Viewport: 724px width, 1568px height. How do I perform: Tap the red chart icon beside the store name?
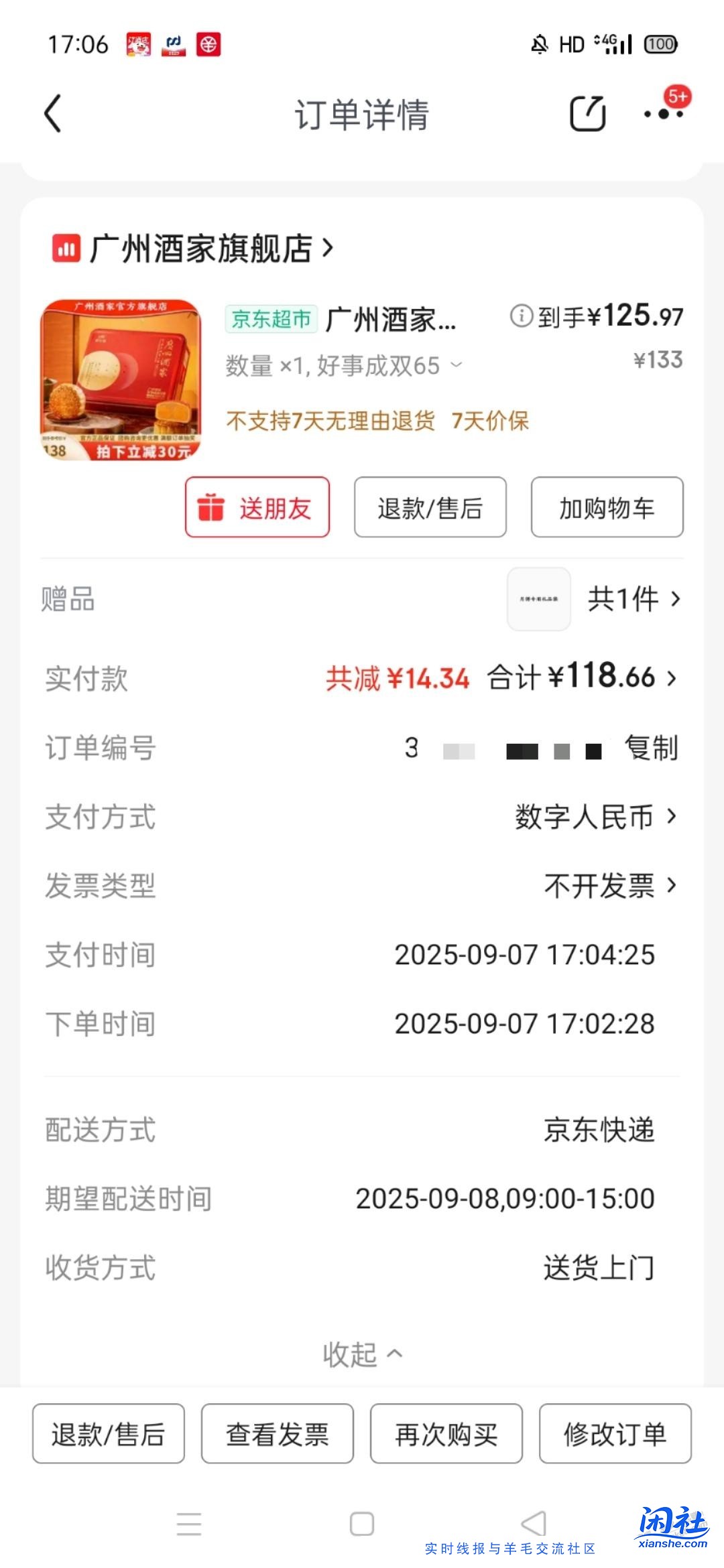pos(66,248)
